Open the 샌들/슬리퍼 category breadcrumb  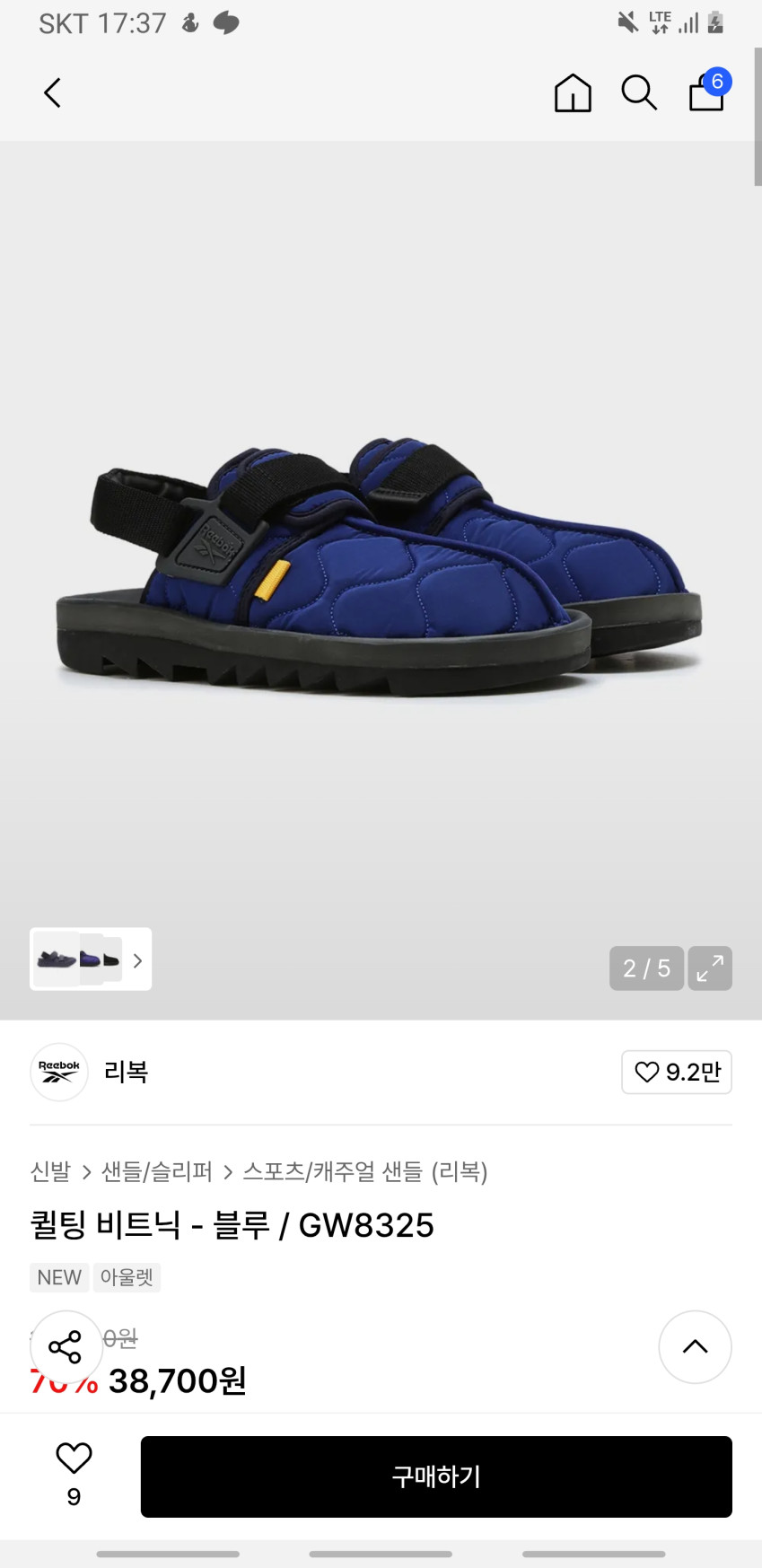157,1171
